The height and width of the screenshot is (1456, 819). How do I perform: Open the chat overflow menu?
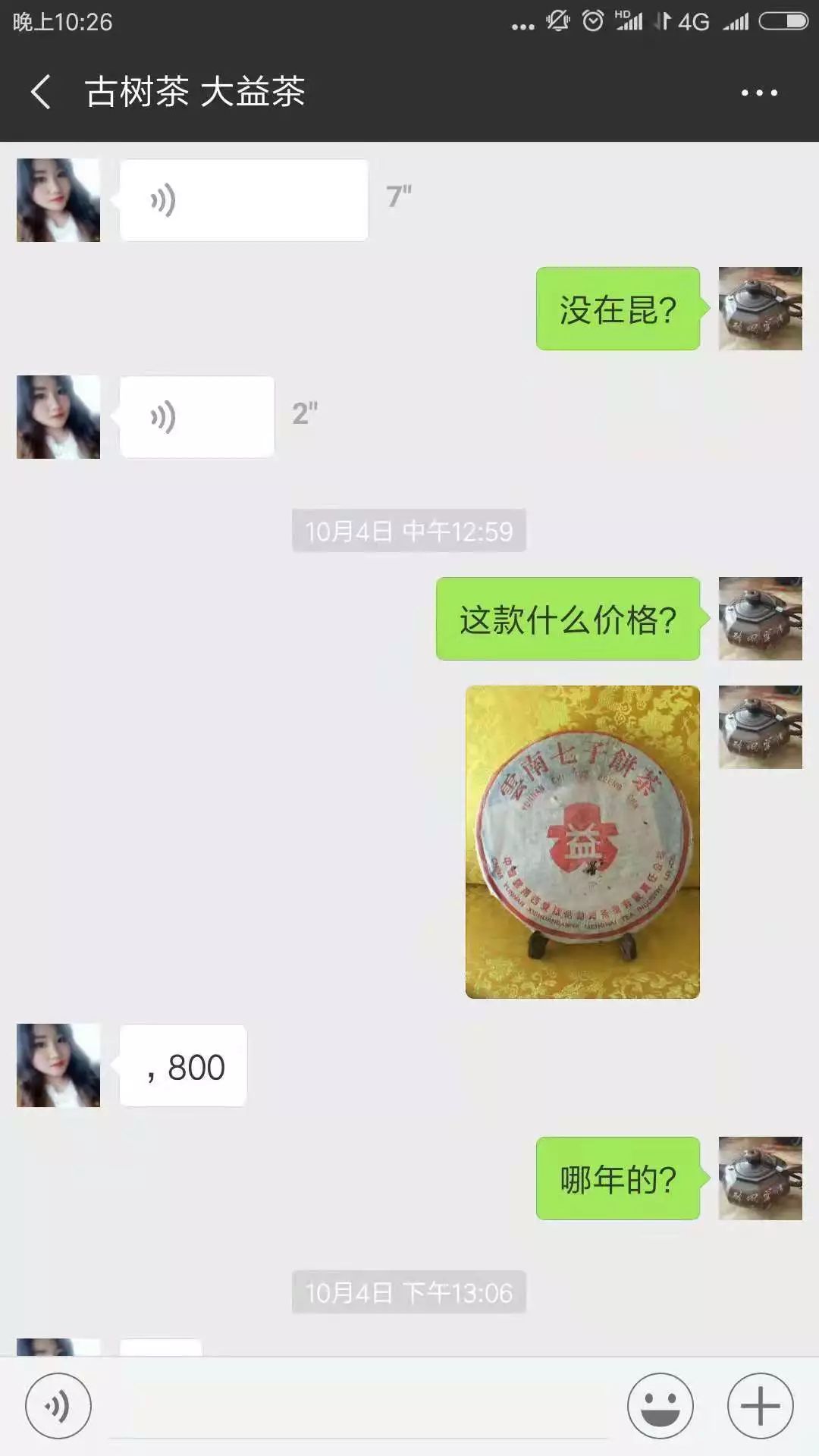point(758,93)
